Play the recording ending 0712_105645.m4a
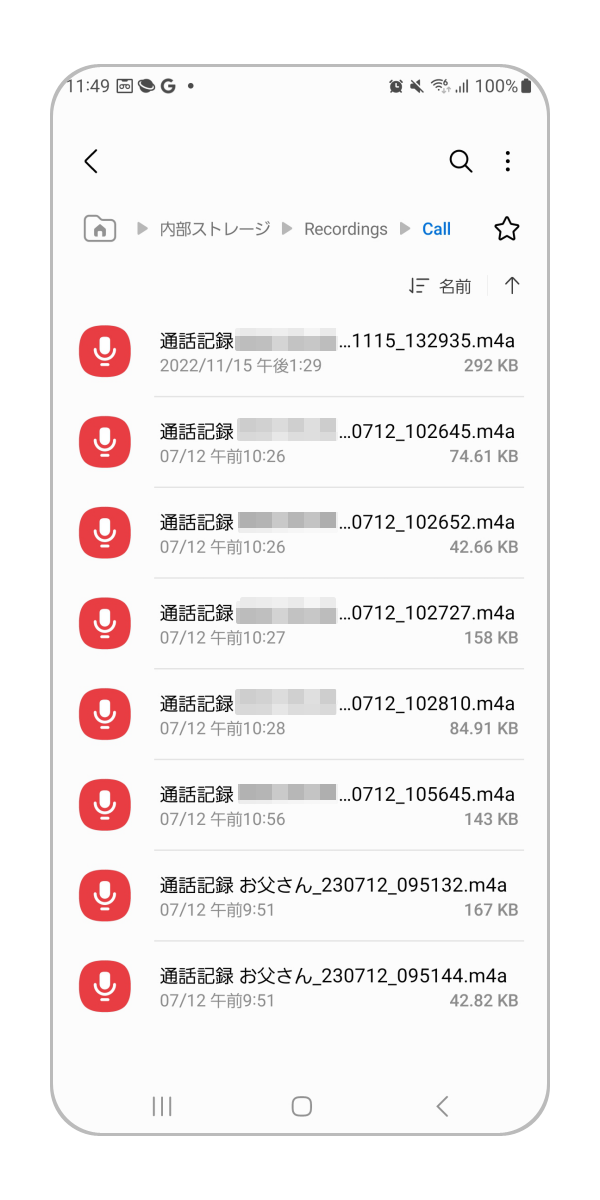The width and height of the screenshot is (600, 1200). coord(337,806)
